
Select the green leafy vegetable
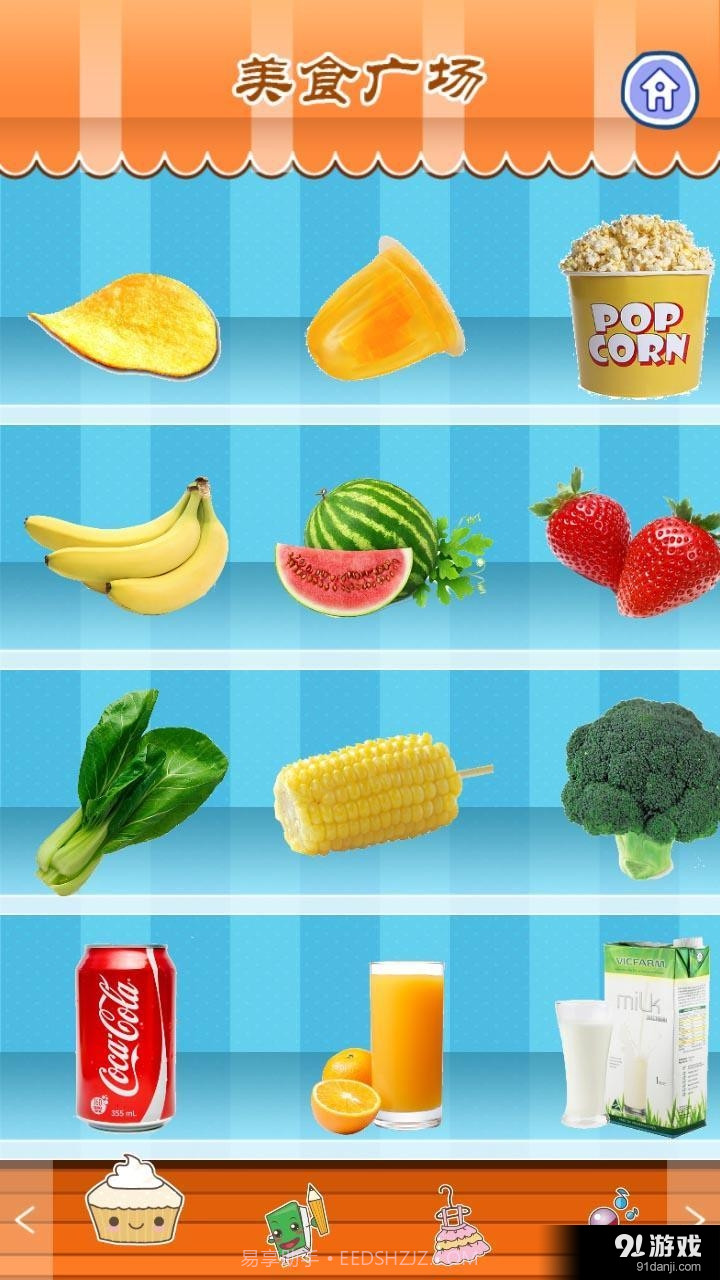pos(130,790)
